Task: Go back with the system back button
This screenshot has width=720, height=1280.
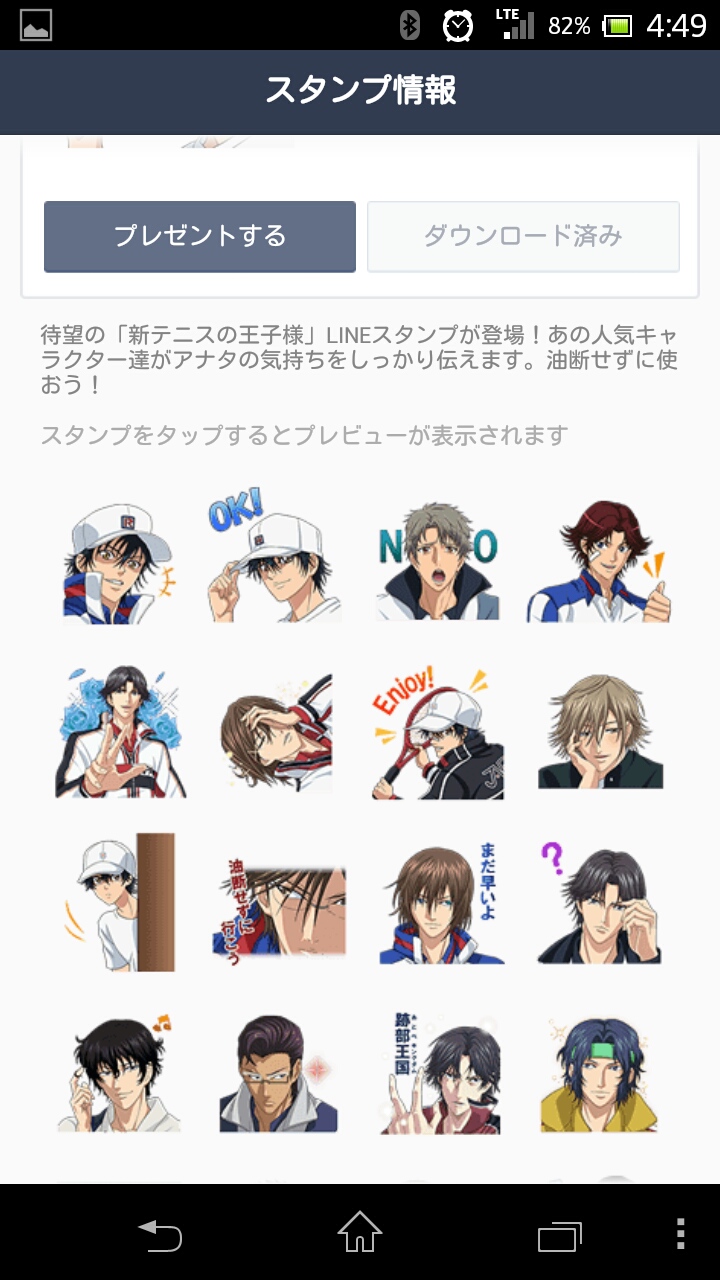Action: tap(160, 1236)
